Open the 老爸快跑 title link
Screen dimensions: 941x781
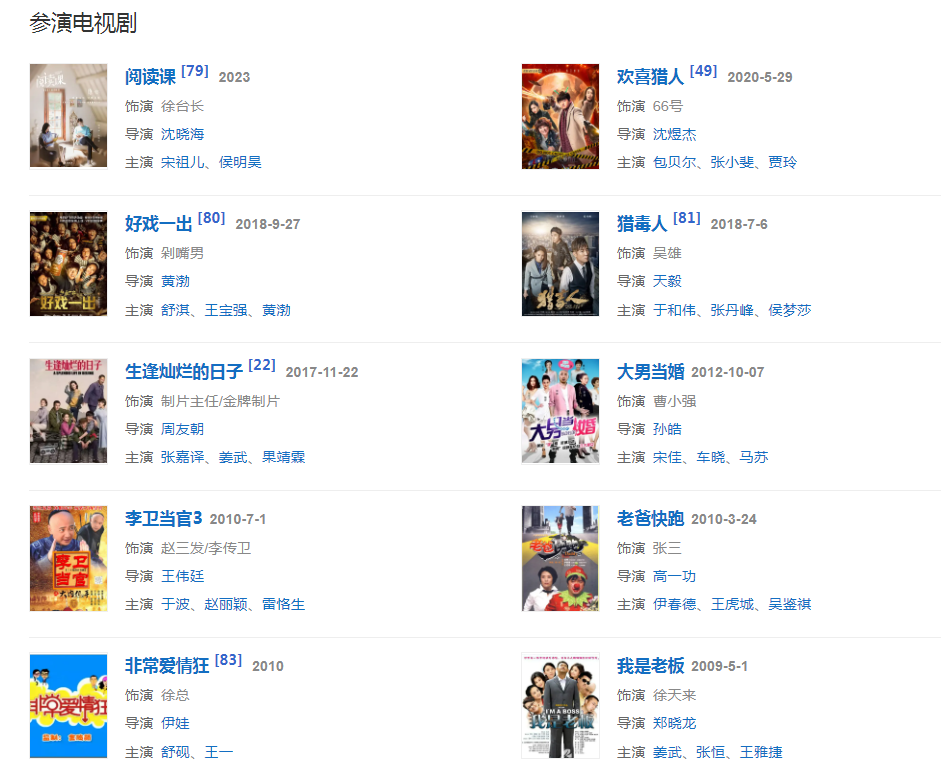tap(650, 519)
